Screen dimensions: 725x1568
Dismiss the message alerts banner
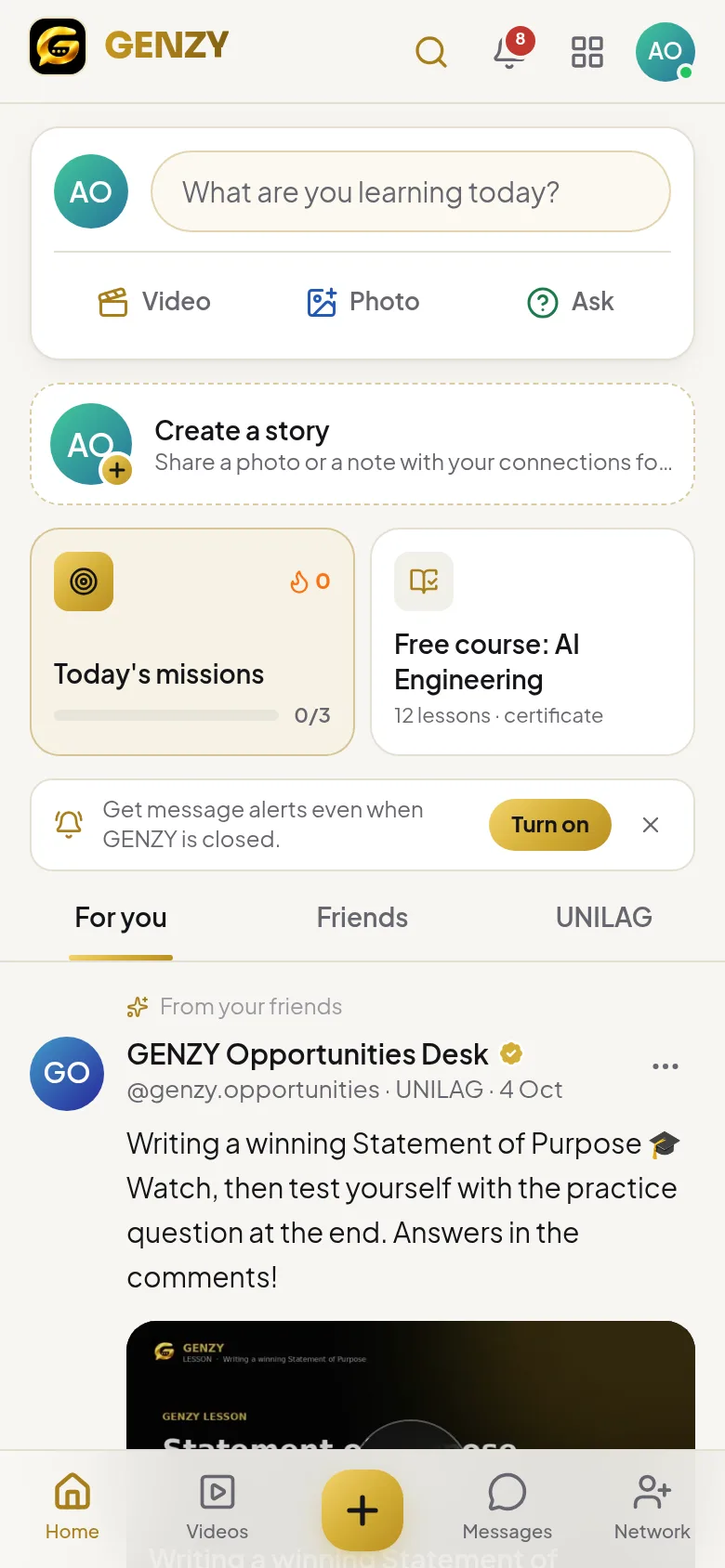click(651, 825)
